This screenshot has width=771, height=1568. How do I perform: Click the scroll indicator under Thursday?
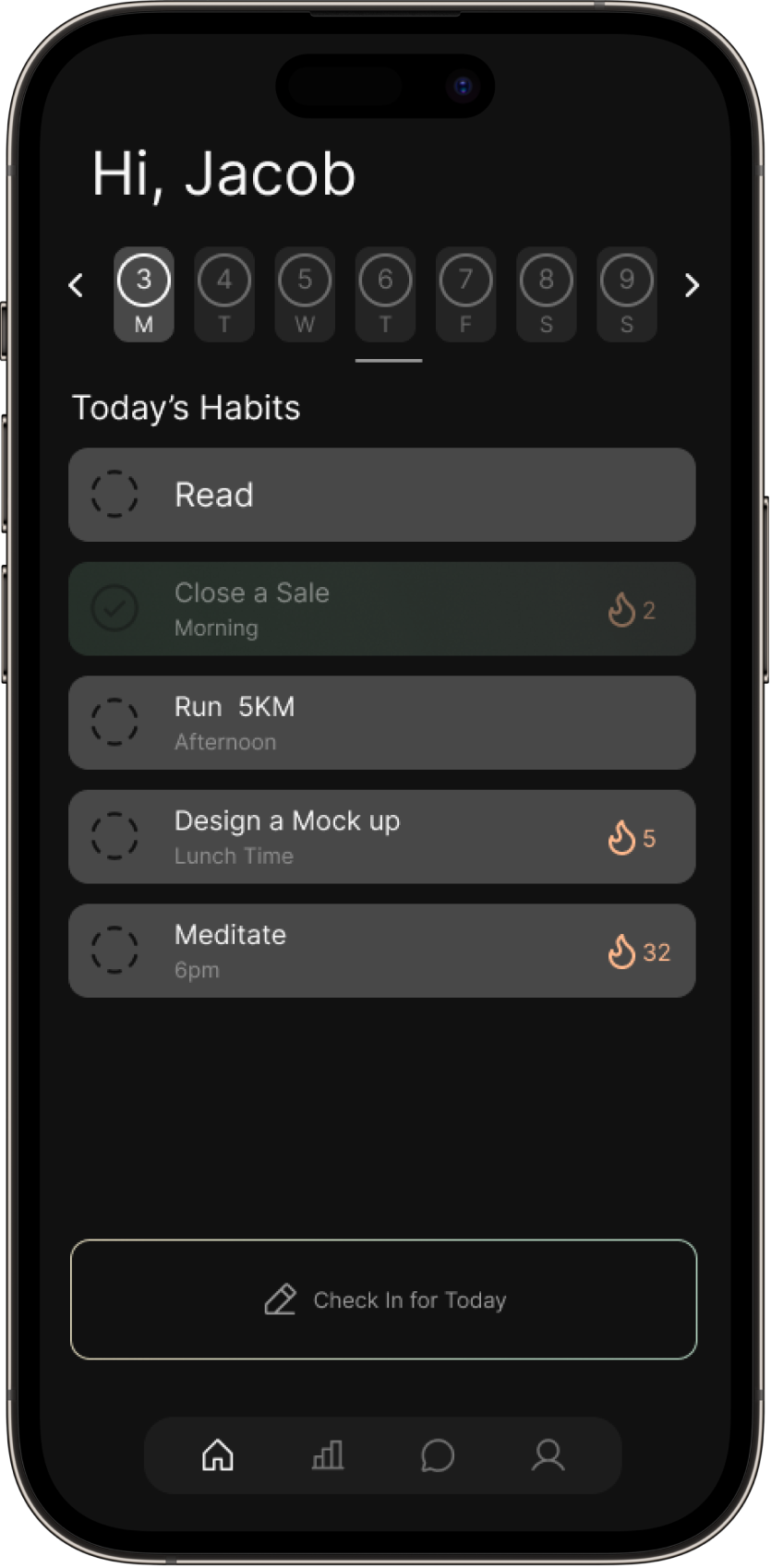tap(388, 360)
